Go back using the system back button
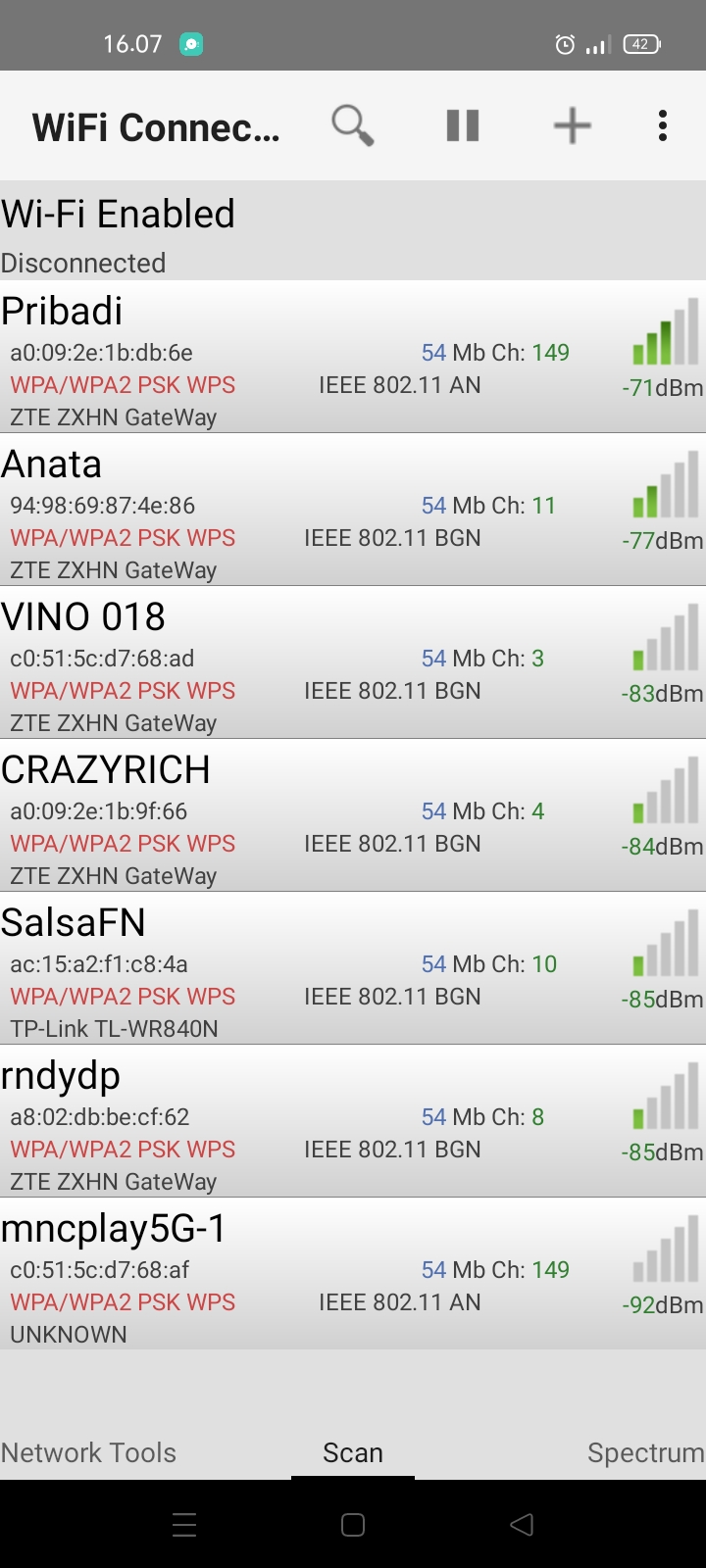This screenshot has height=1568, width=706. [x=522, y=1524]
